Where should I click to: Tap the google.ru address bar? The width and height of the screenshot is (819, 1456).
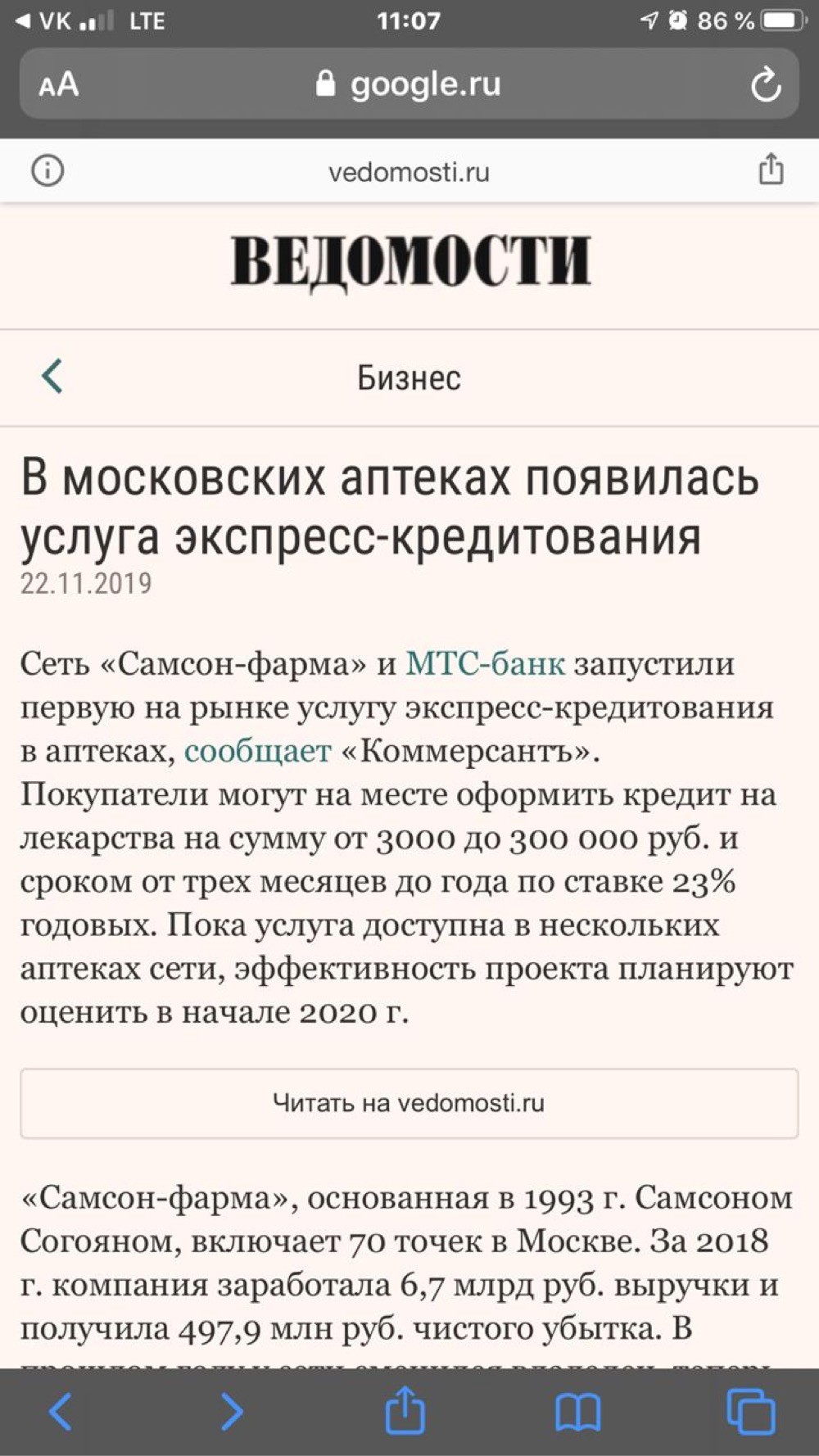[x=409, y=84]
